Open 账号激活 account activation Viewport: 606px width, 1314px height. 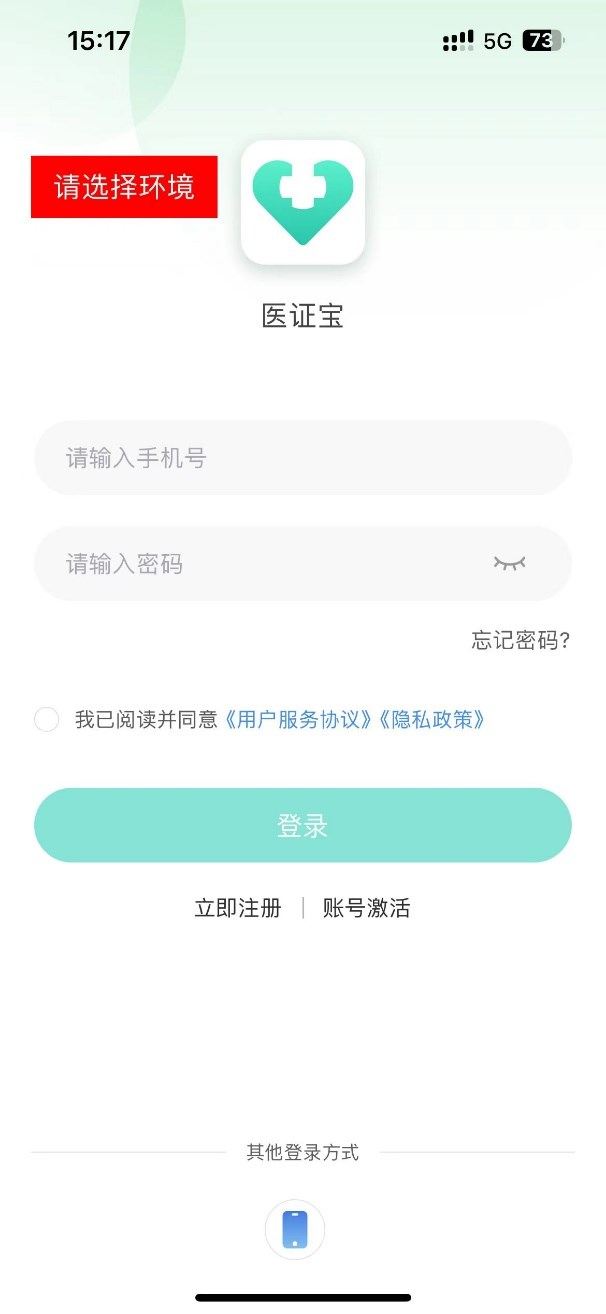367,908
